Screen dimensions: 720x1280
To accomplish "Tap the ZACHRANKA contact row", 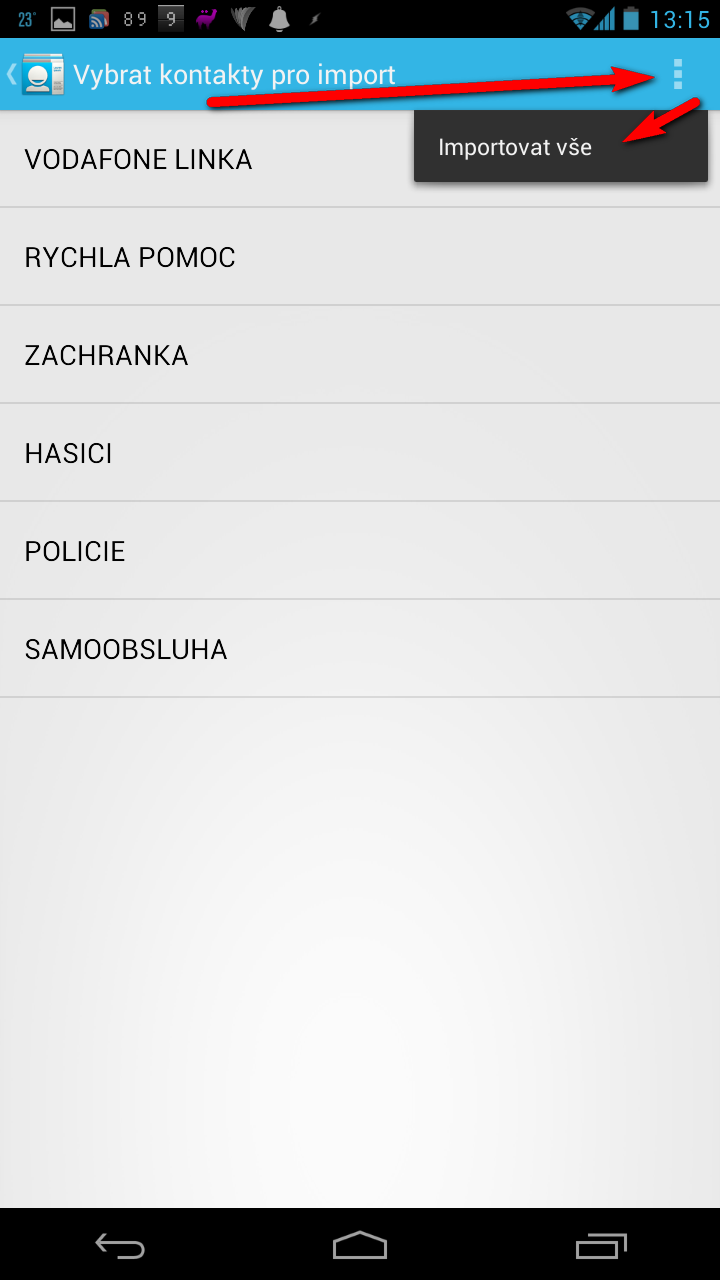I will (x=360, y=355).
